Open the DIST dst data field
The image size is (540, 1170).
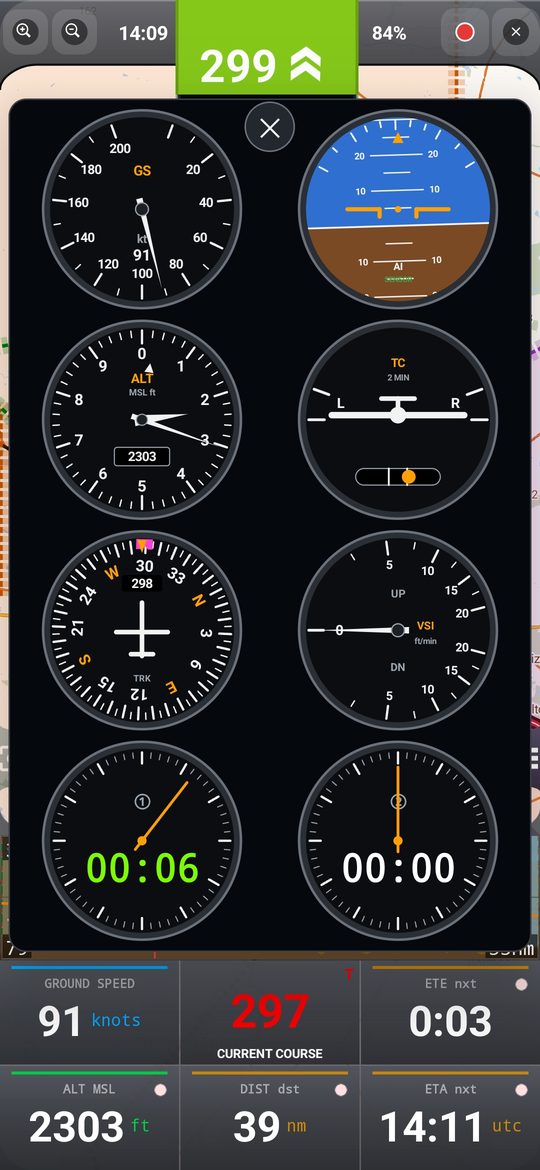pos(270,1118)
